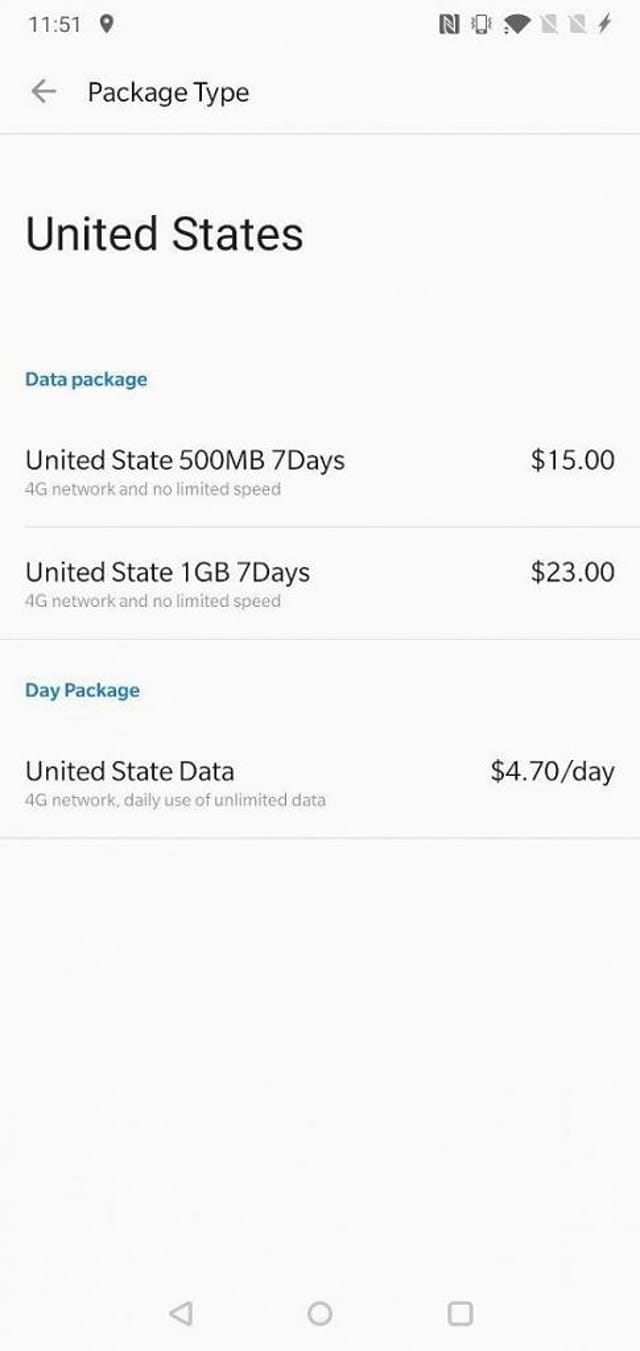The image size is (640, 1351).
Task: Choose the United State 1GB 7Days package
Action: click(320, 584)
